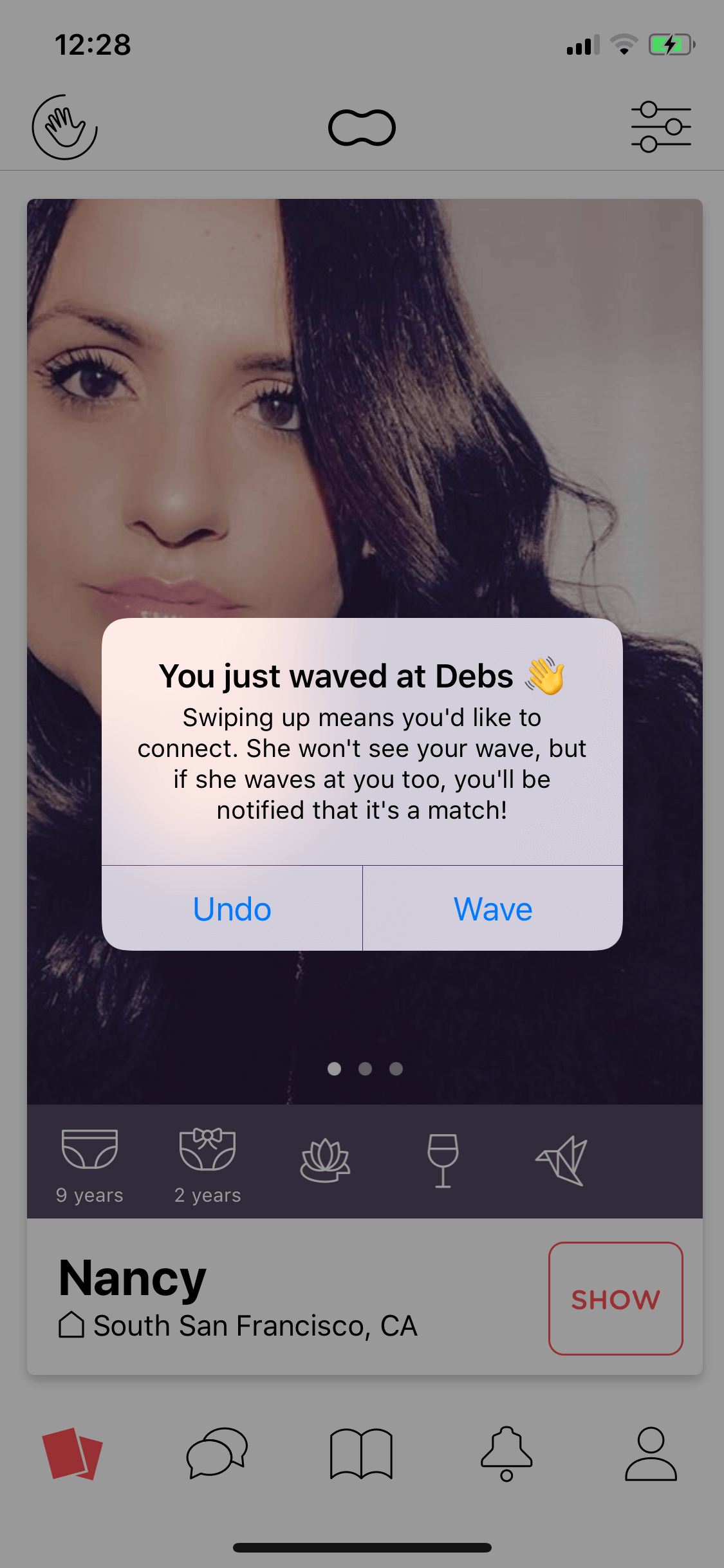Confirm the Wave to Debs
Image resolution: width=724 pixels, height=1568 pixels.
(x=493, y=908)
